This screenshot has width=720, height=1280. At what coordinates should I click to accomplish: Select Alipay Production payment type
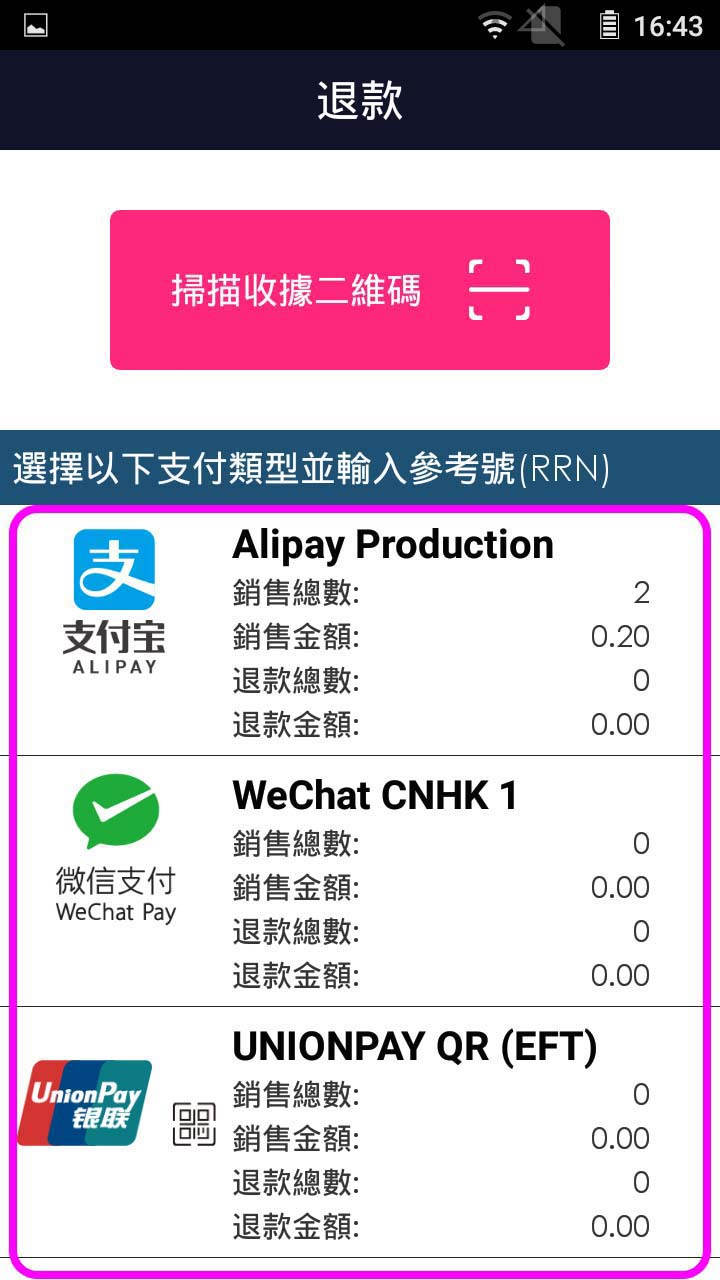[x=360, y=632]
